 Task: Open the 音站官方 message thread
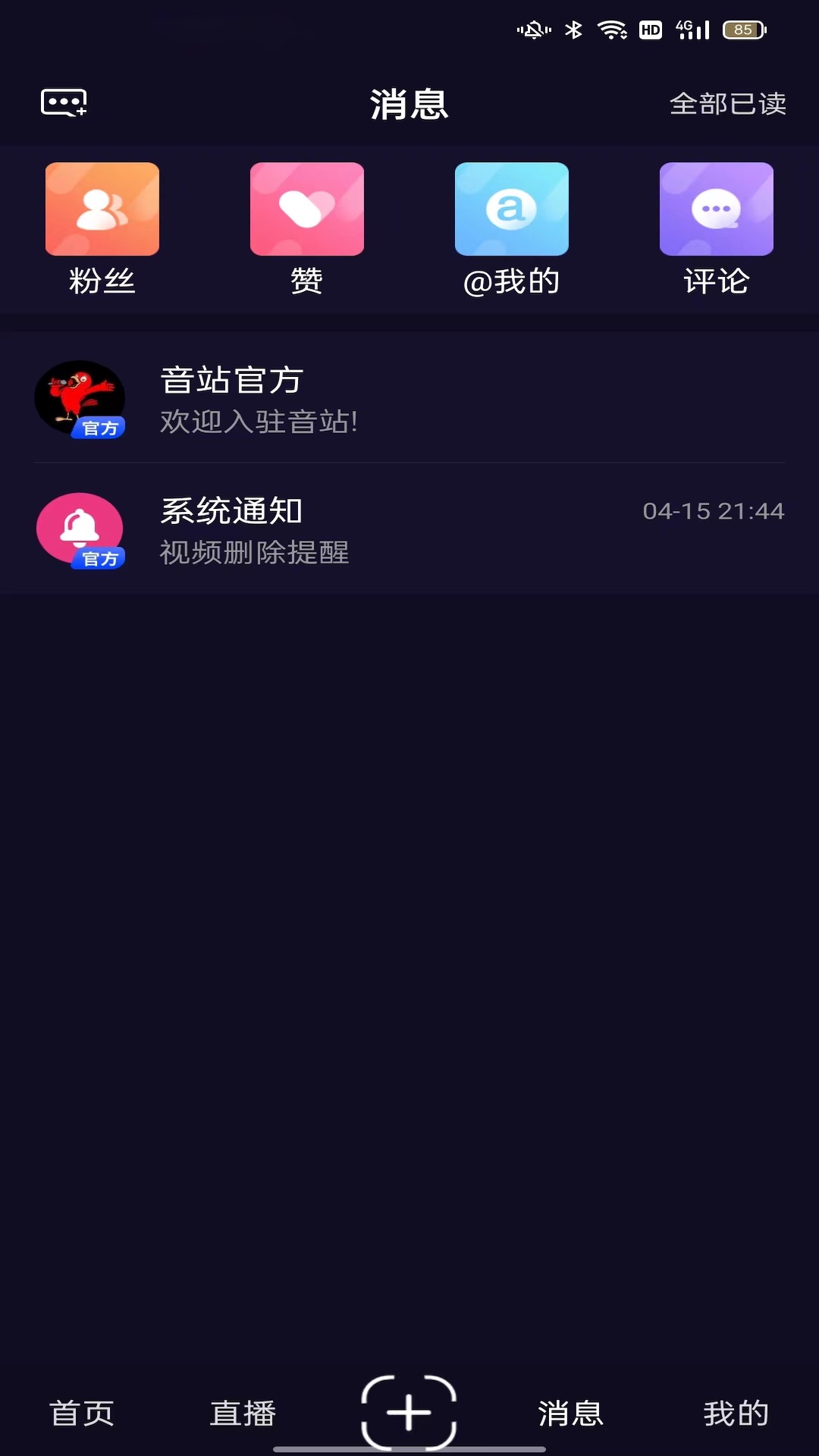coord(409,399)
